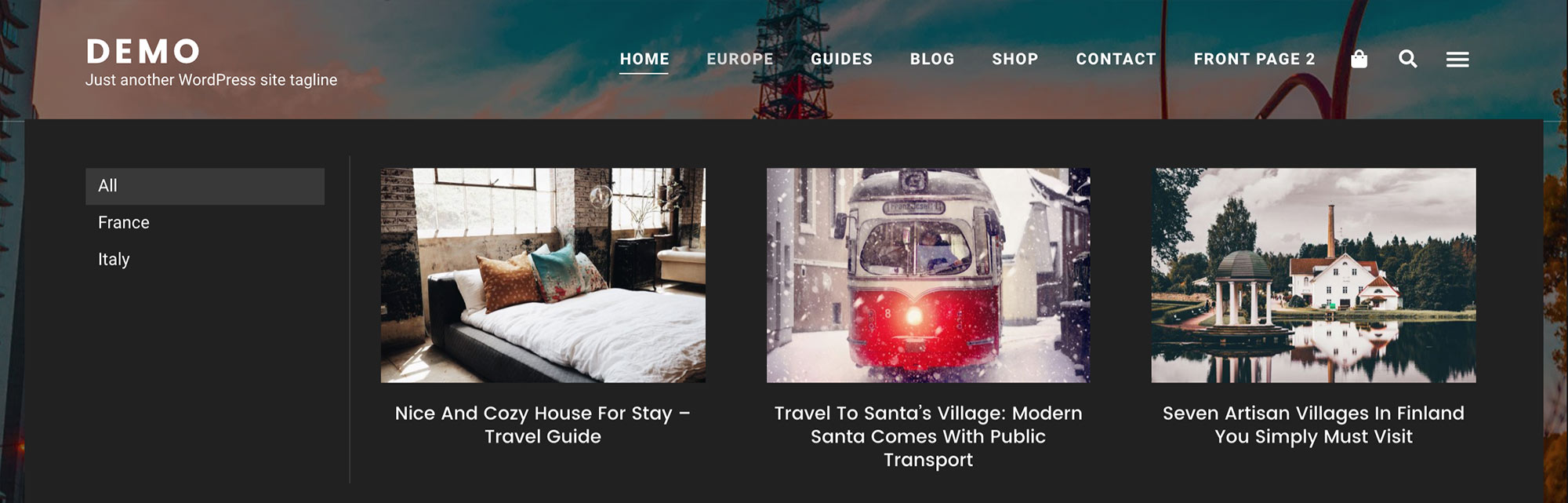Screen dimensions: 1568x503
Task: Open the Europe menu item
Action: [740, 59]
